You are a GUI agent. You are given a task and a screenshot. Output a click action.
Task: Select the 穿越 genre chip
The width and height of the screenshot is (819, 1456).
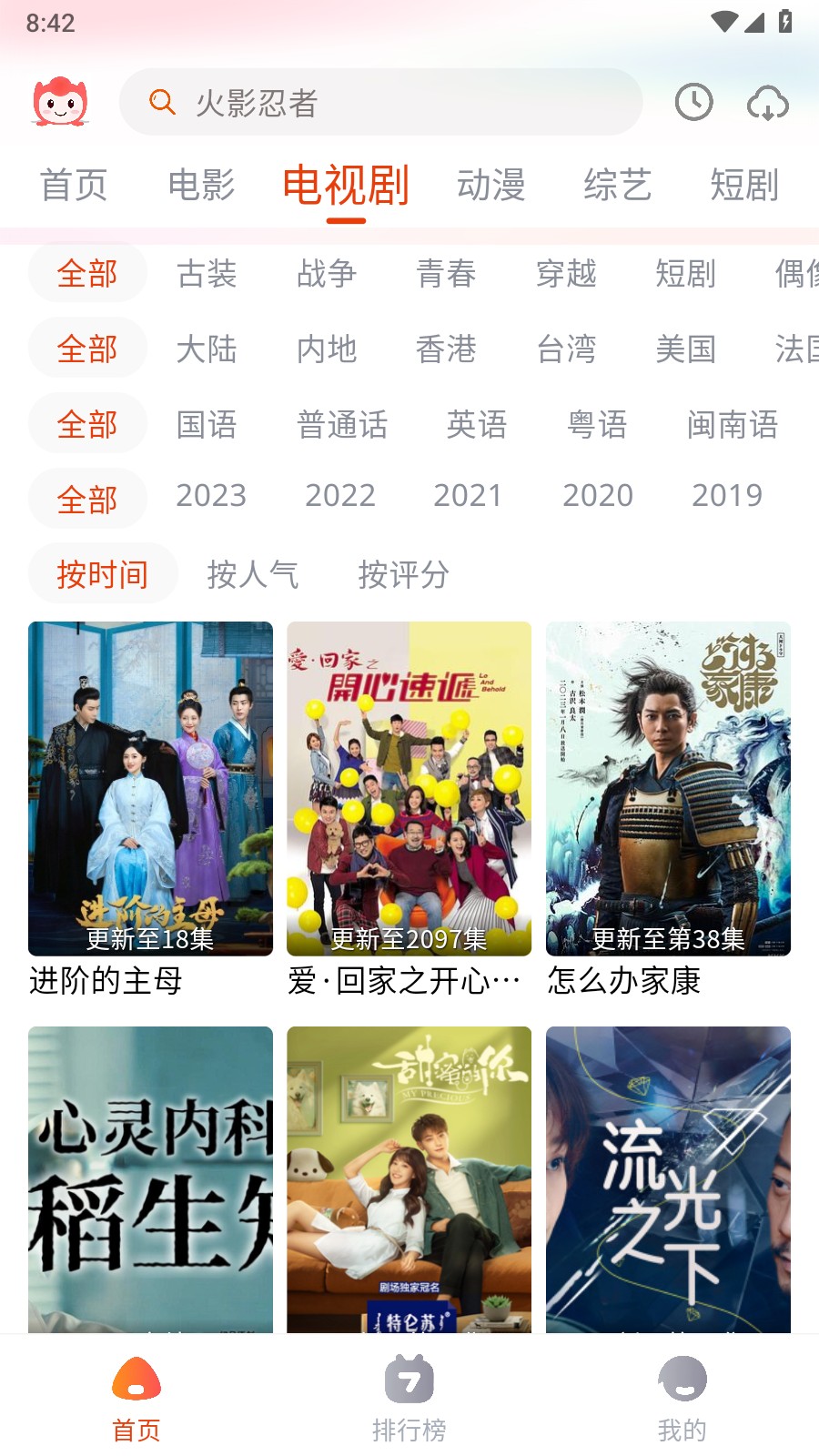tap(568, 274)
